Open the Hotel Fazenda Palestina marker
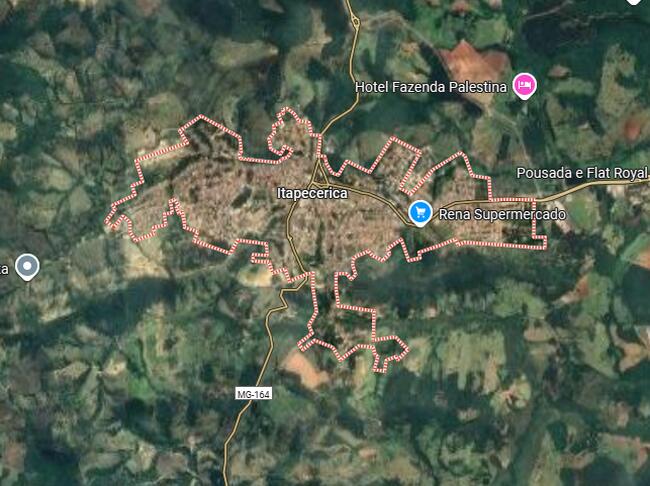The height and width of the screenshot is (486, 650). [x=524, y=86]
